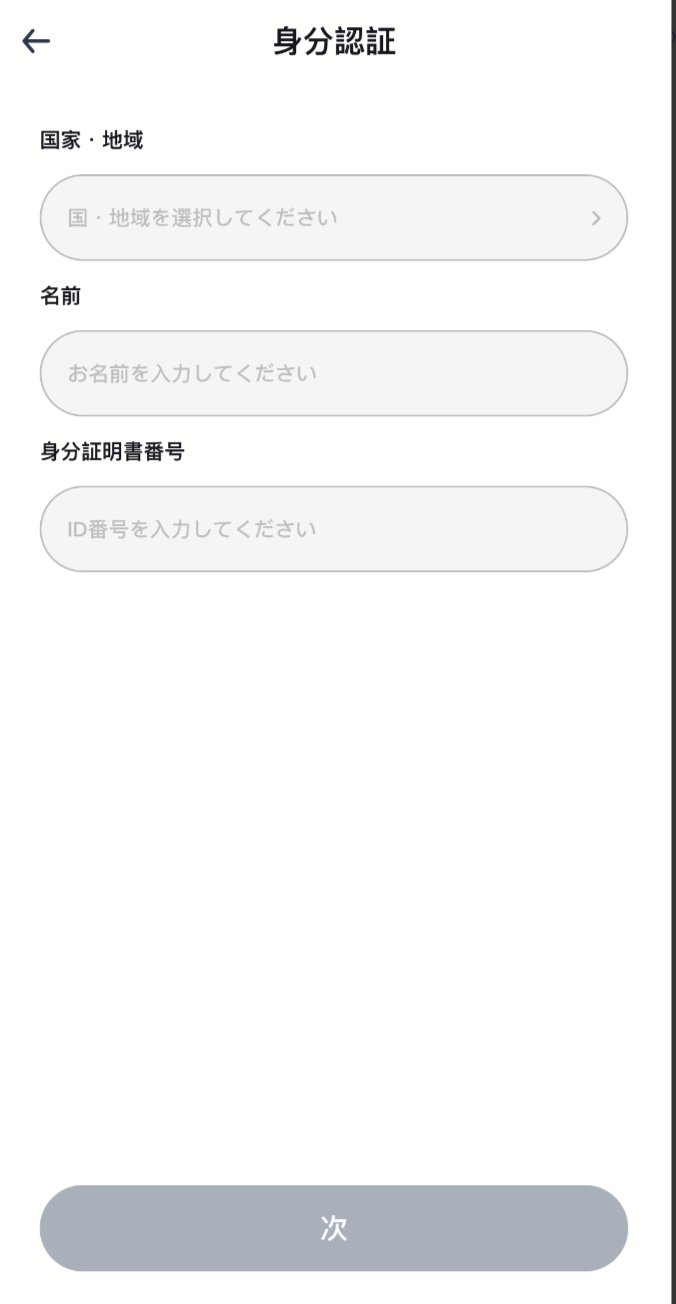Tap the 次 button to continue
Image resolution: width=676 pixels, height=1304 pixels.
click(x=333, y=1228)
